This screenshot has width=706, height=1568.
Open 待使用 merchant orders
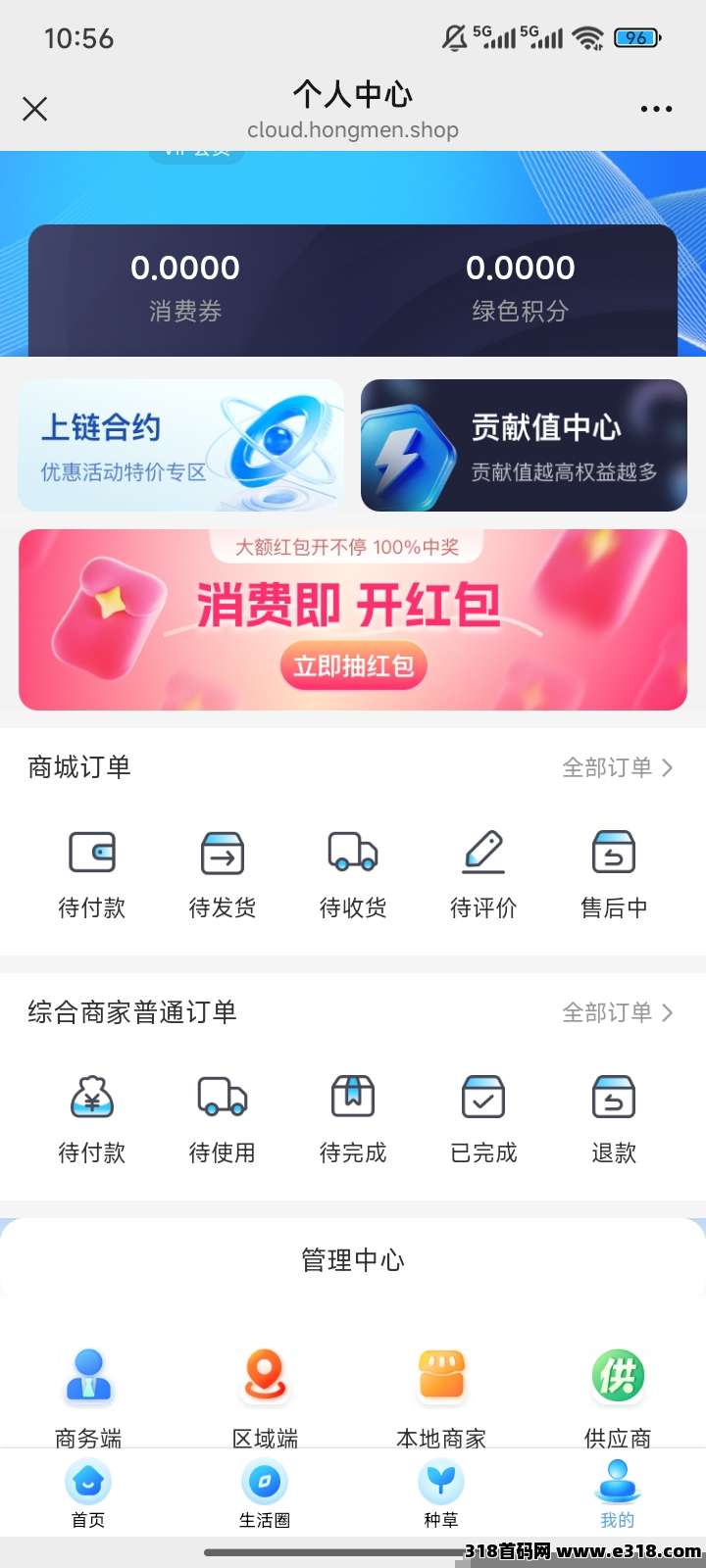click(x=223, y=1117)
